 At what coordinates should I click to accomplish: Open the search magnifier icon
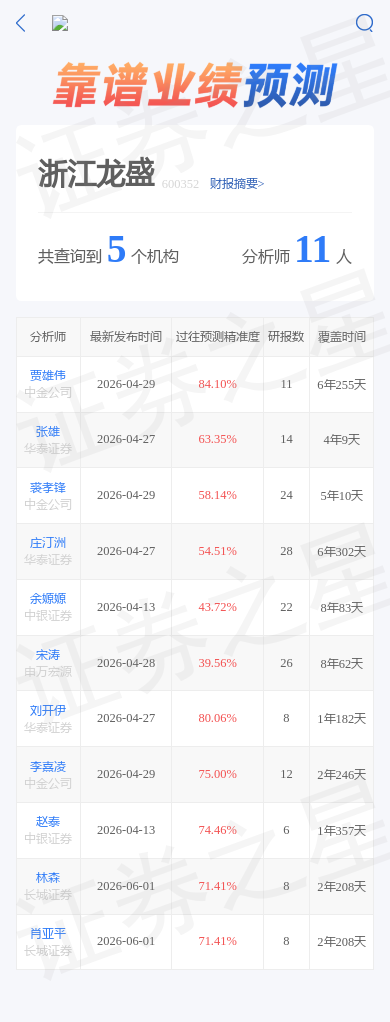click(365, 23)
